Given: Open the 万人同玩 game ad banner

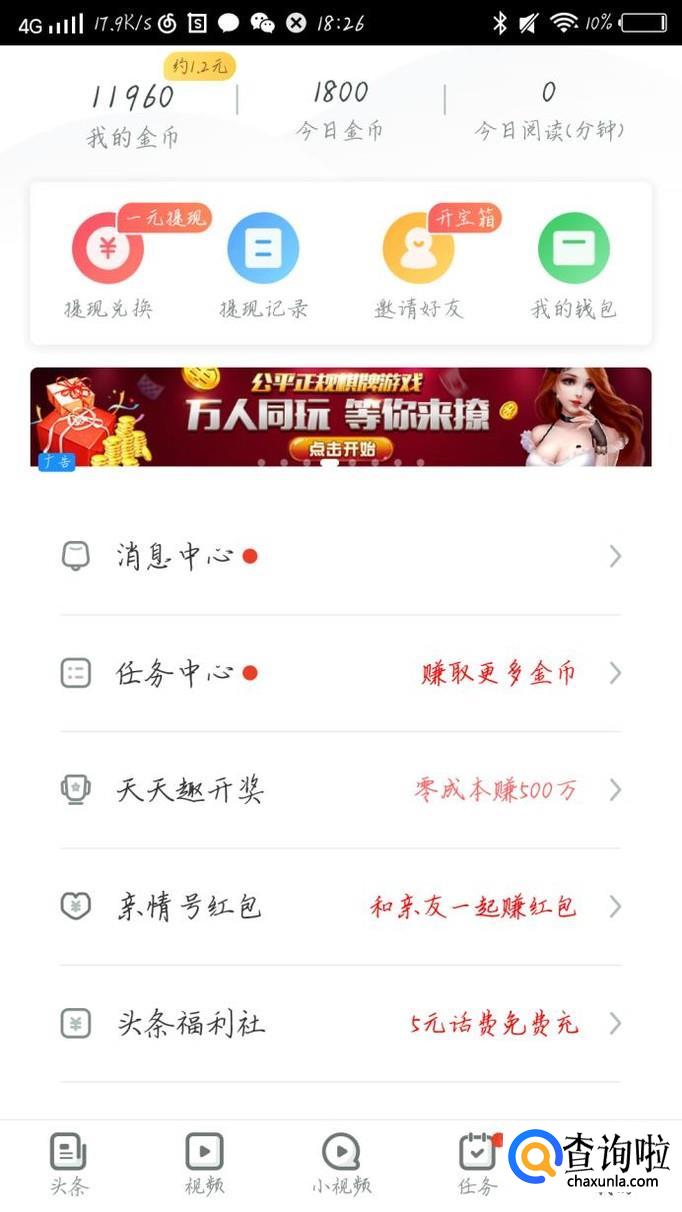Looking at the screenshot, I should [340, 416].
